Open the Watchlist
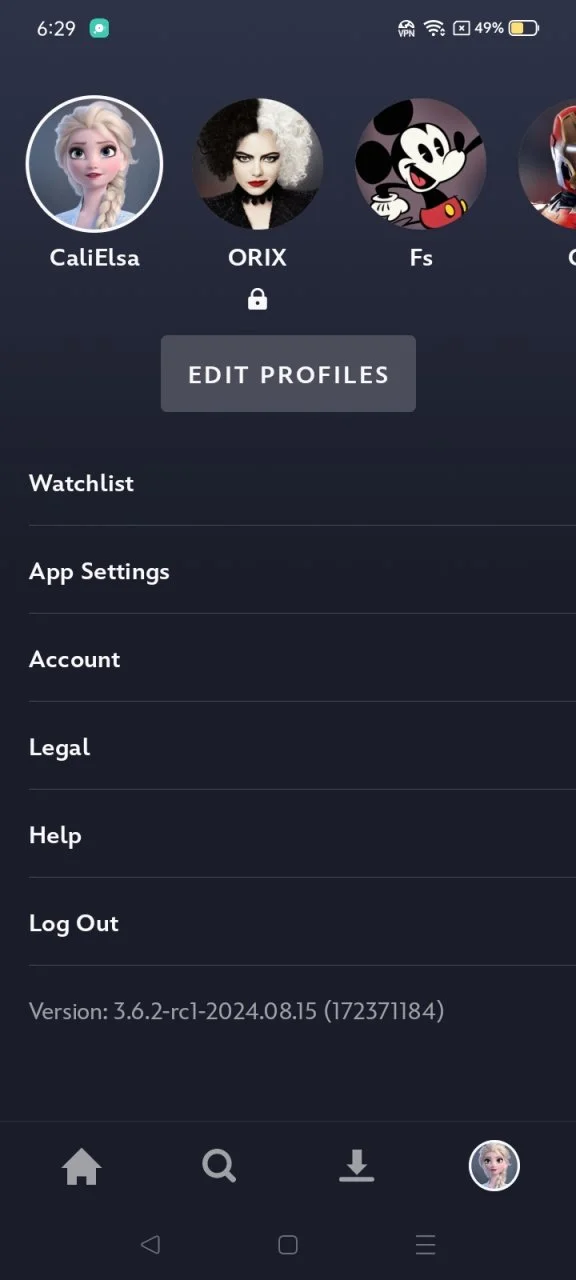The width and height of the screenshot is (576, 1280). [x=288, y=483]
